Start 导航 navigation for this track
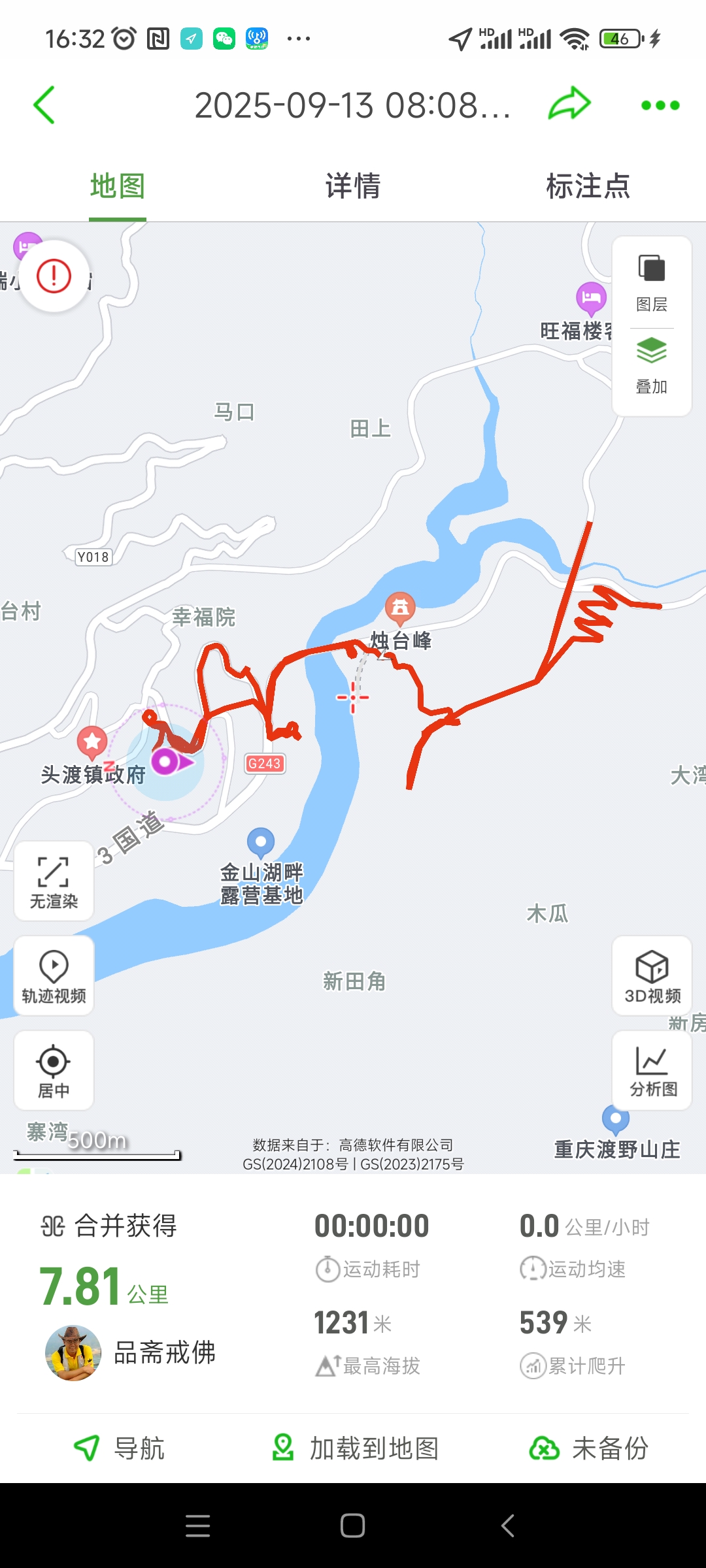This screenshot has height=1568, width=706. point(119,1448)
